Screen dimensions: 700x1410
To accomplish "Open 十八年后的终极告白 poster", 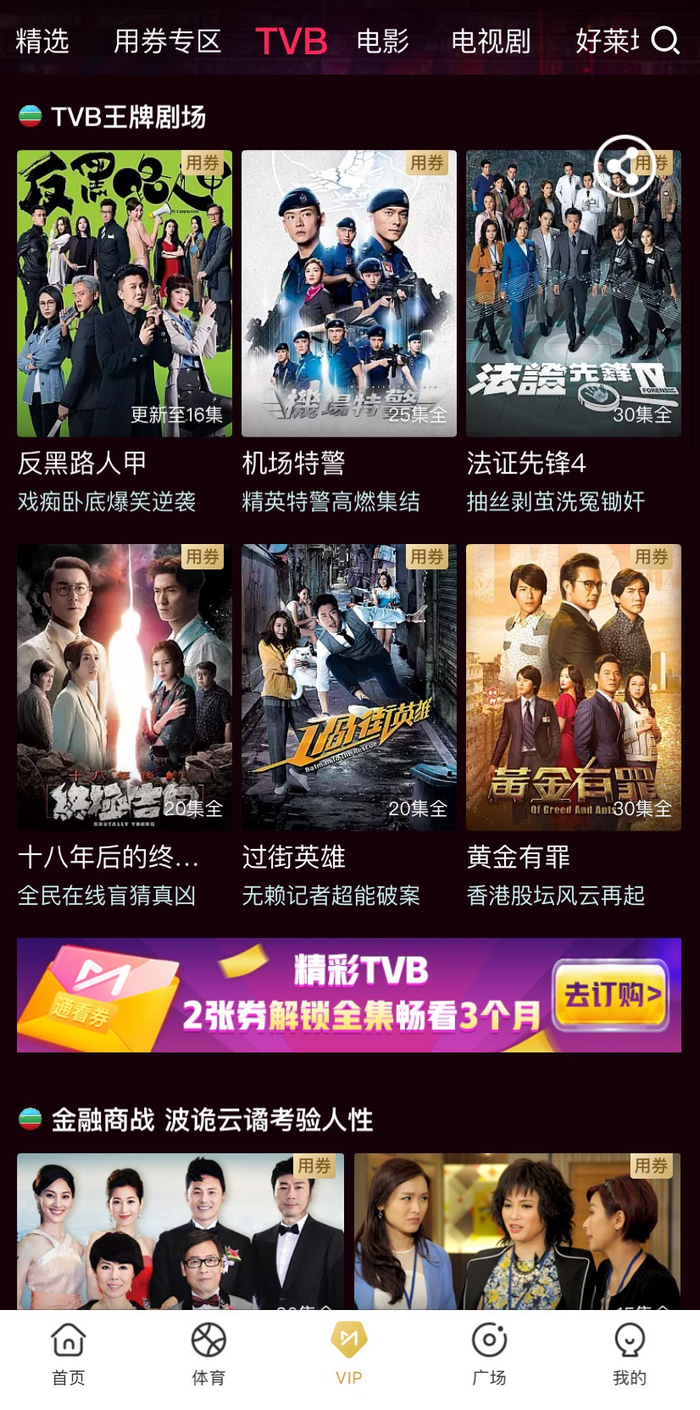I will point(124,687).
